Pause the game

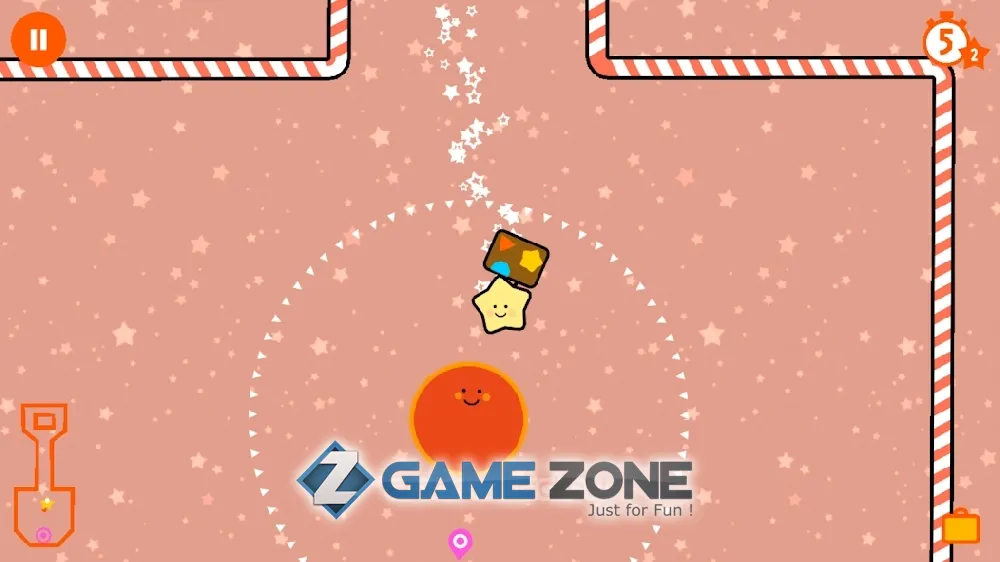[38, 40]
